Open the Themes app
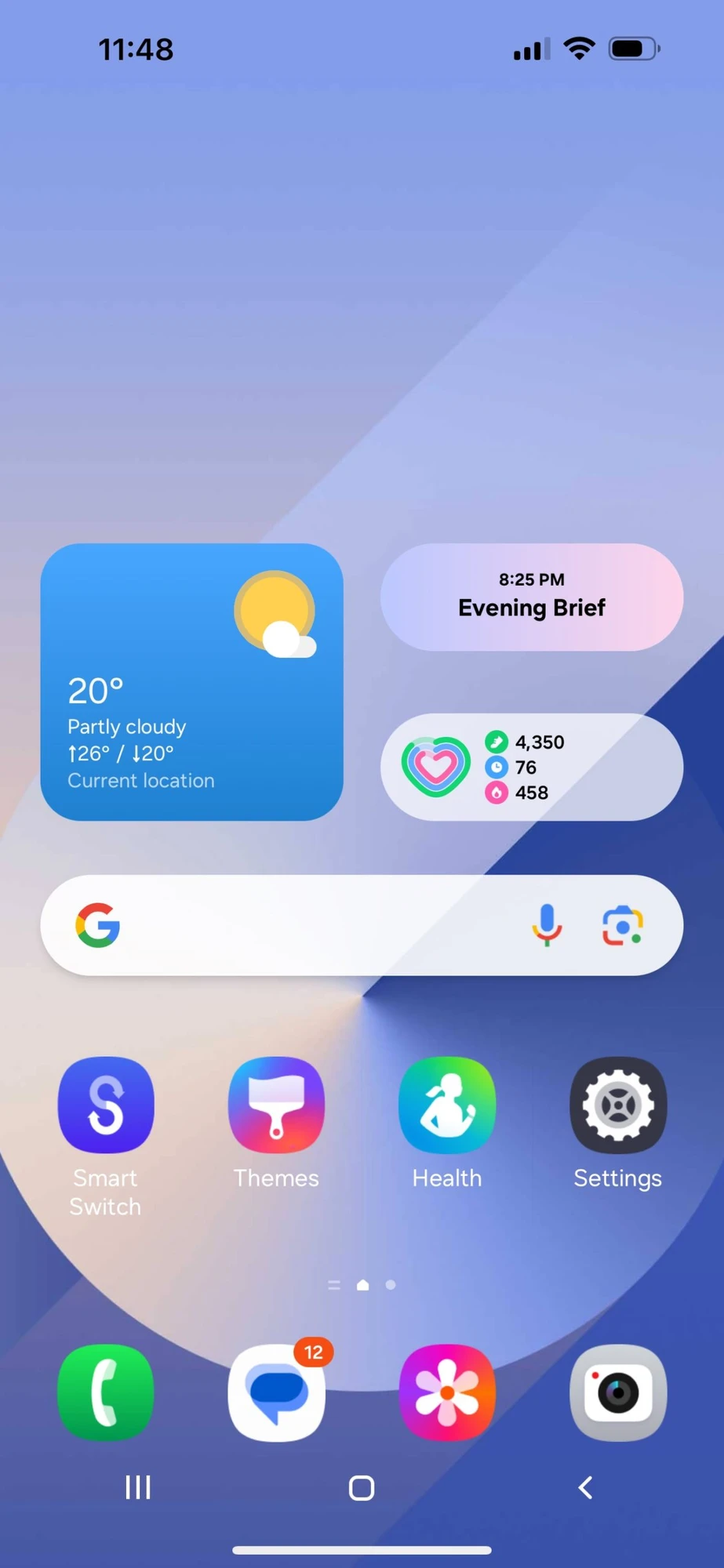 [x=276, y=1105]
